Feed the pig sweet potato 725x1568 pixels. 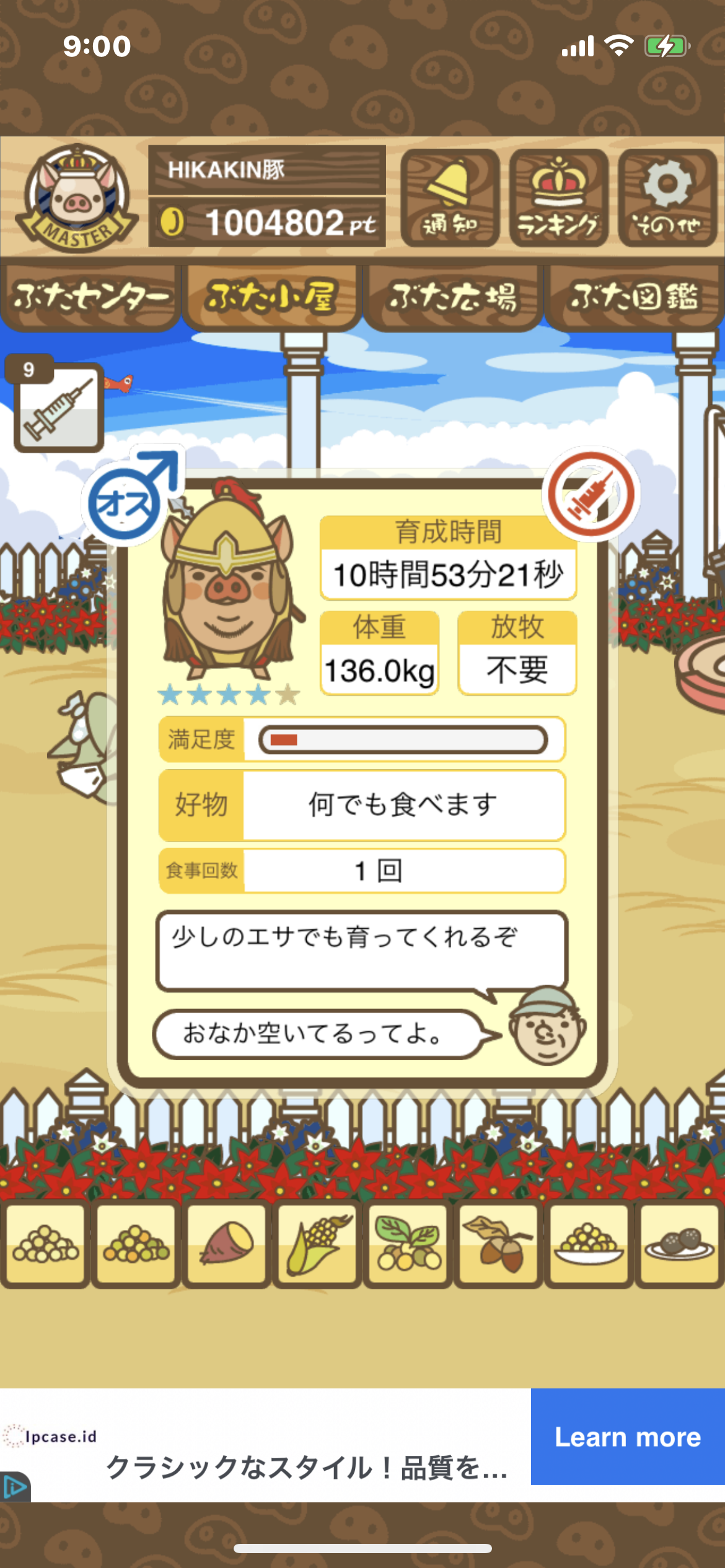226,1244
